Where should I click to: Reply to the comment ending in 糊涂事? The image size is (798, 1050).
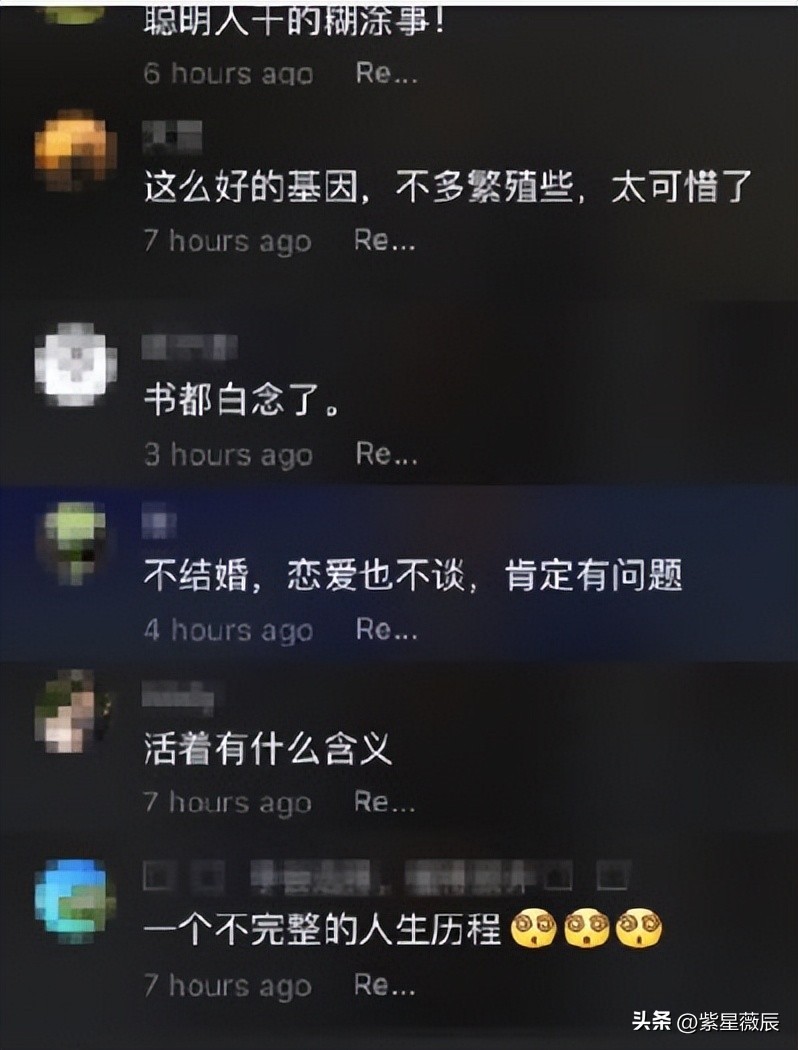(385, 74)
